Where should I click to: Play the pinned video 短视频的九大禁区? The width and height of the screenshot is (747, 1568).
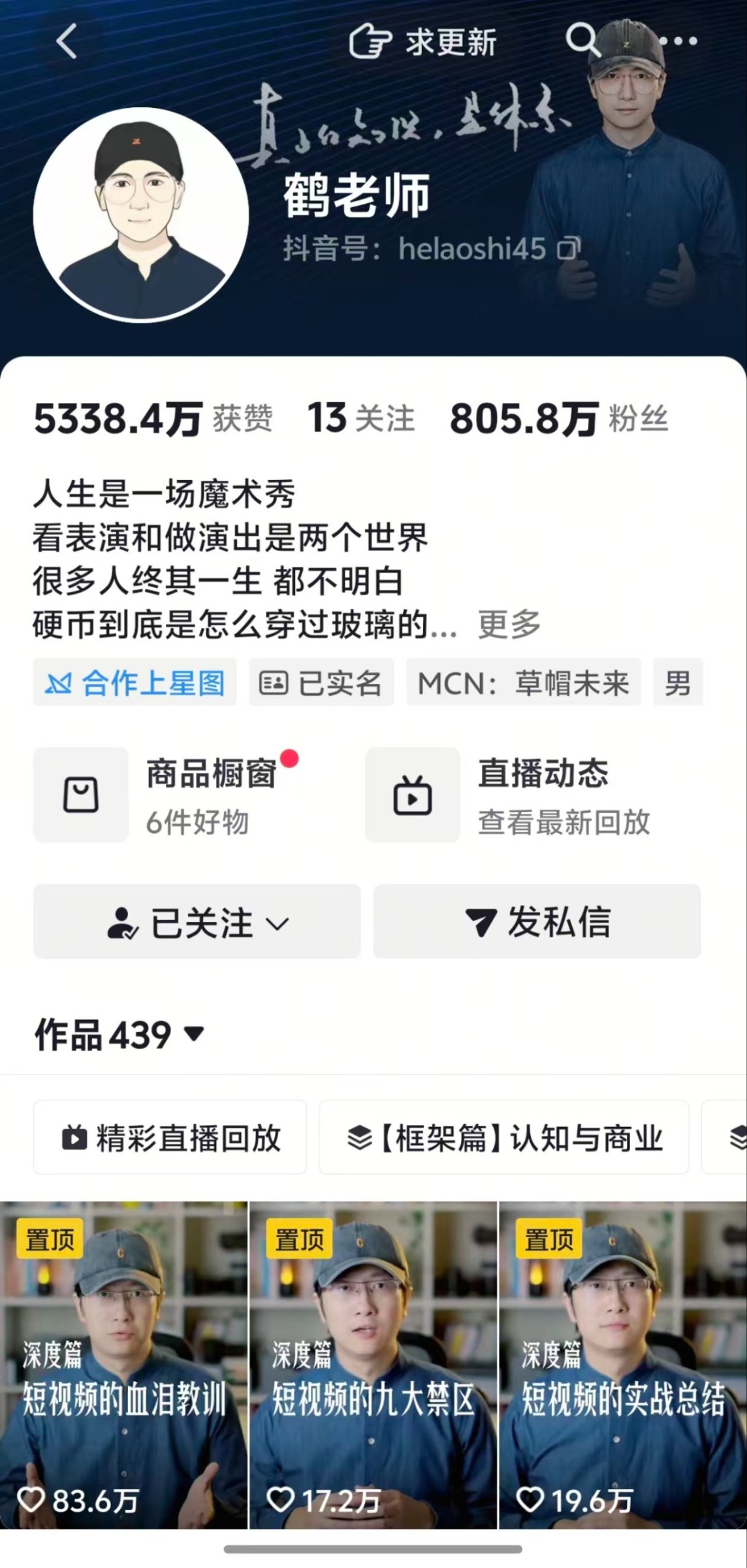click(373, 1365)
